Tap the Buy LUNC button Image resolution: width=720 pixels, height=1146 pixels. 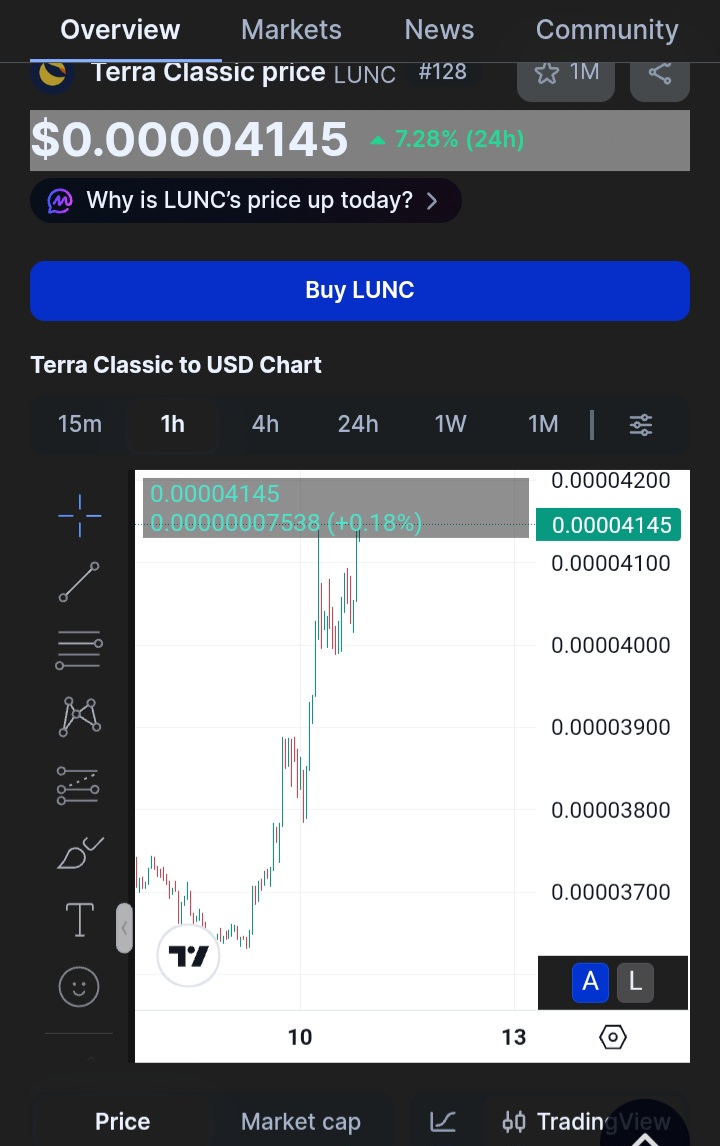point(360,290)
